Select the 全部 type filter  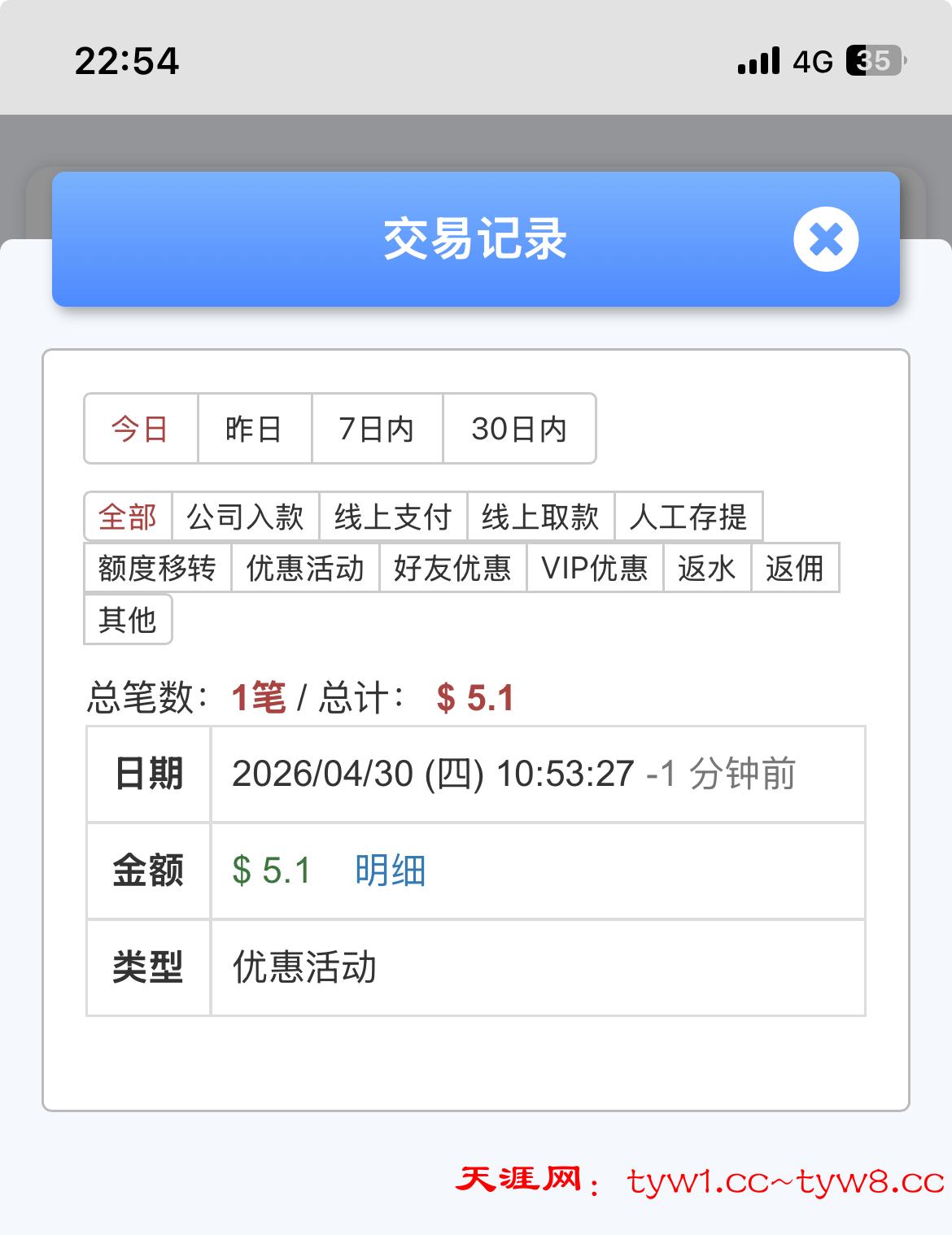tap(128, 517)
